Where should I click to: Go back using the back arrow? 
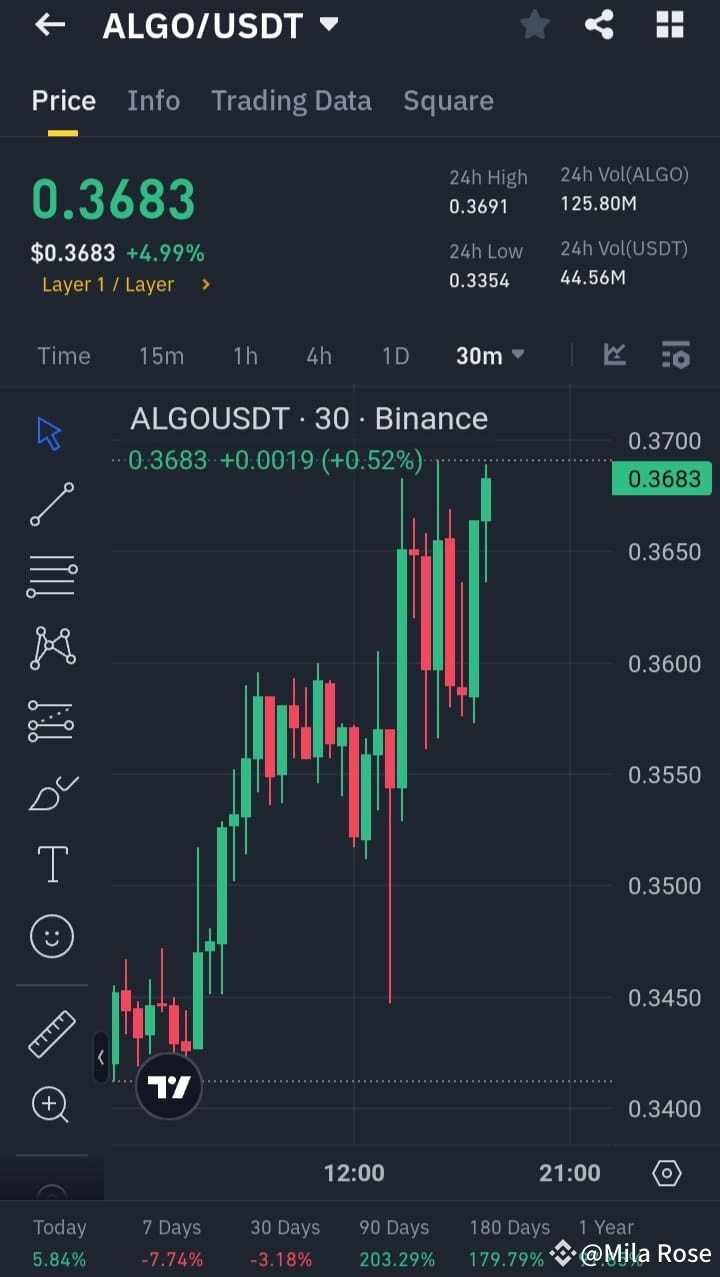[x=49, y=25]
